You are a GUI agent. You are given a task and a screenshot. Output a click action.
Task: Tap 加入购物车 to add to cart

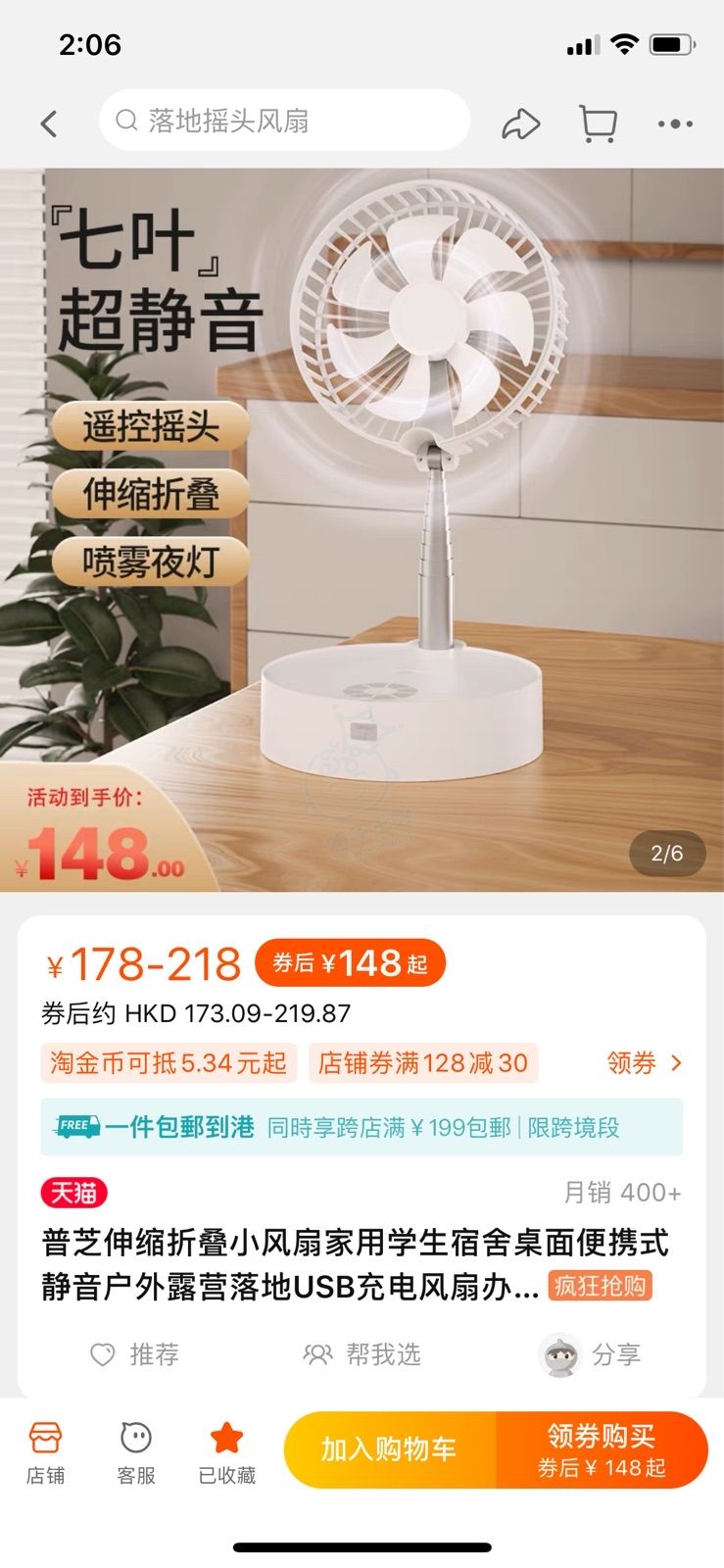(389, 1449)
